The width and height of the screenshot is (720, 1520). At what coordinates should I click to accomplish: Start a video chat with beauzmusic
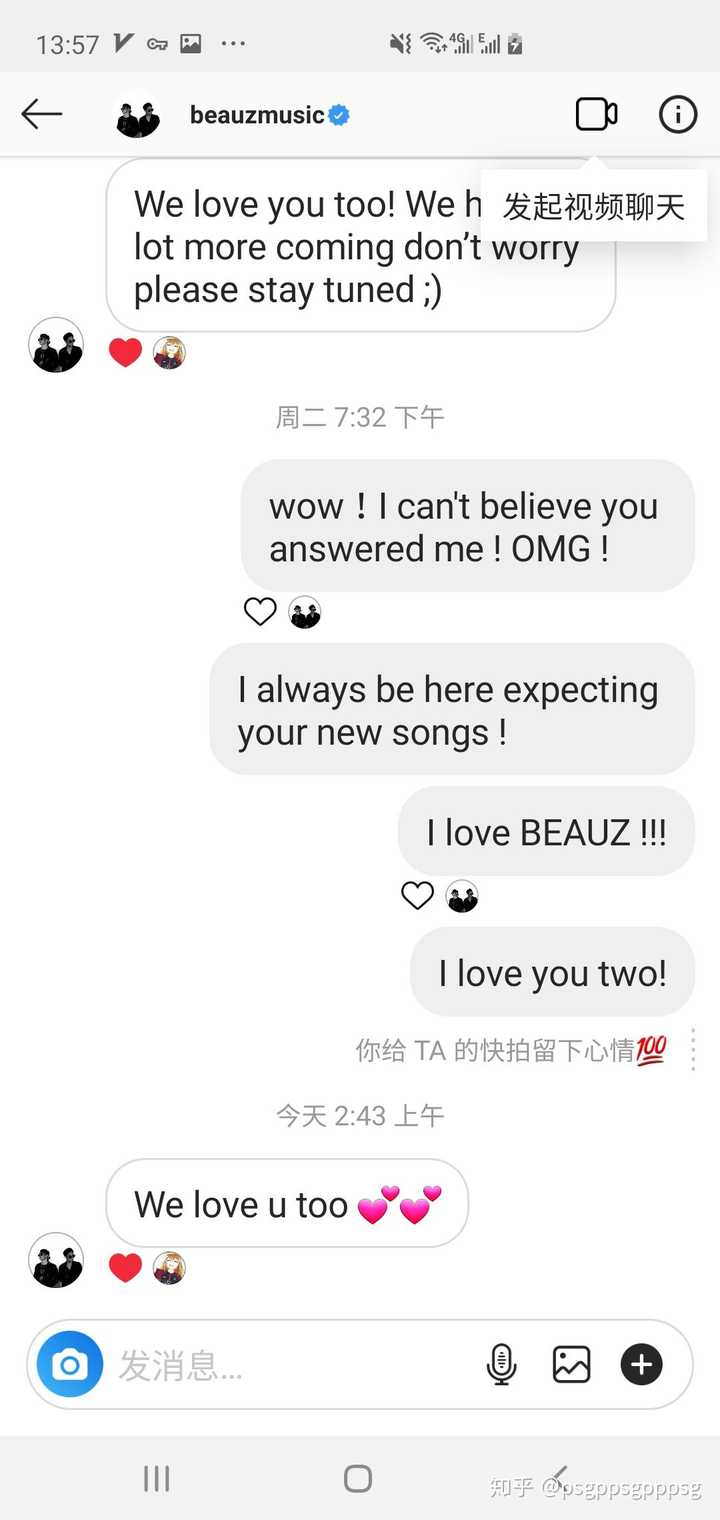tap(596, 114)
